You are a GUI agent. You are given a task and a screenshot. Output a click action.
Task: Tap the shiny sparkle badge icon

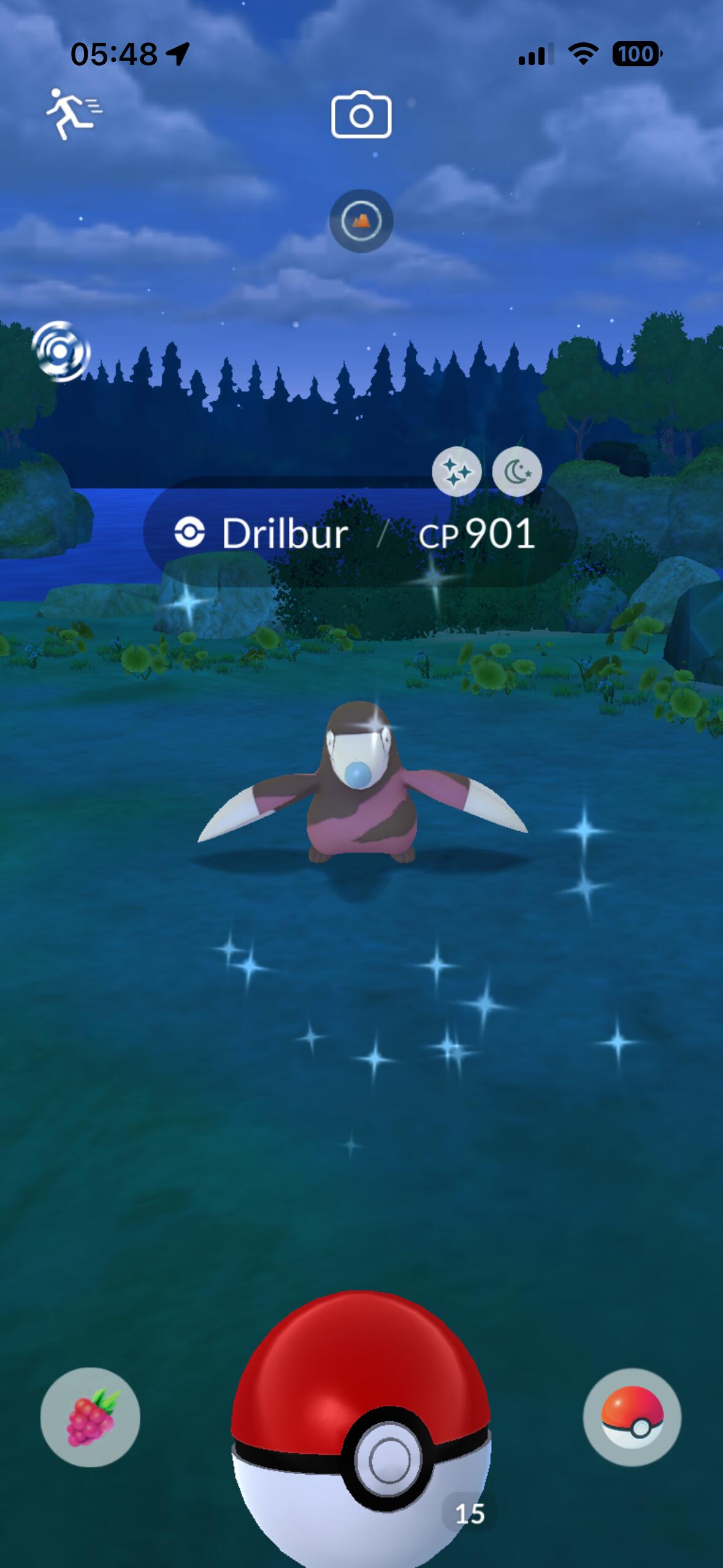click(456, 471)
